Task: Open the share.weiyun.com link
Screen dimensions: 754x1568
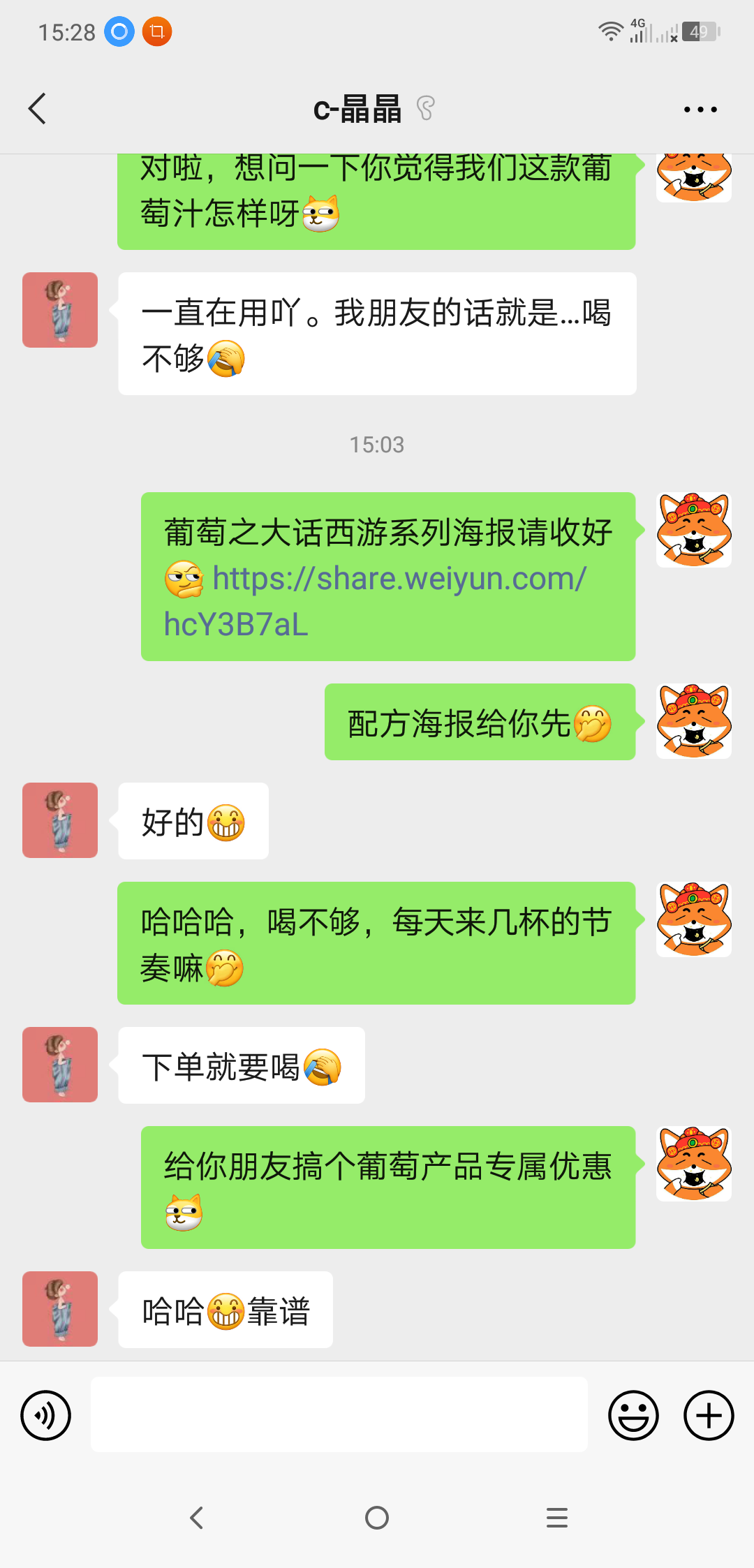Action: tap(398, 579)
